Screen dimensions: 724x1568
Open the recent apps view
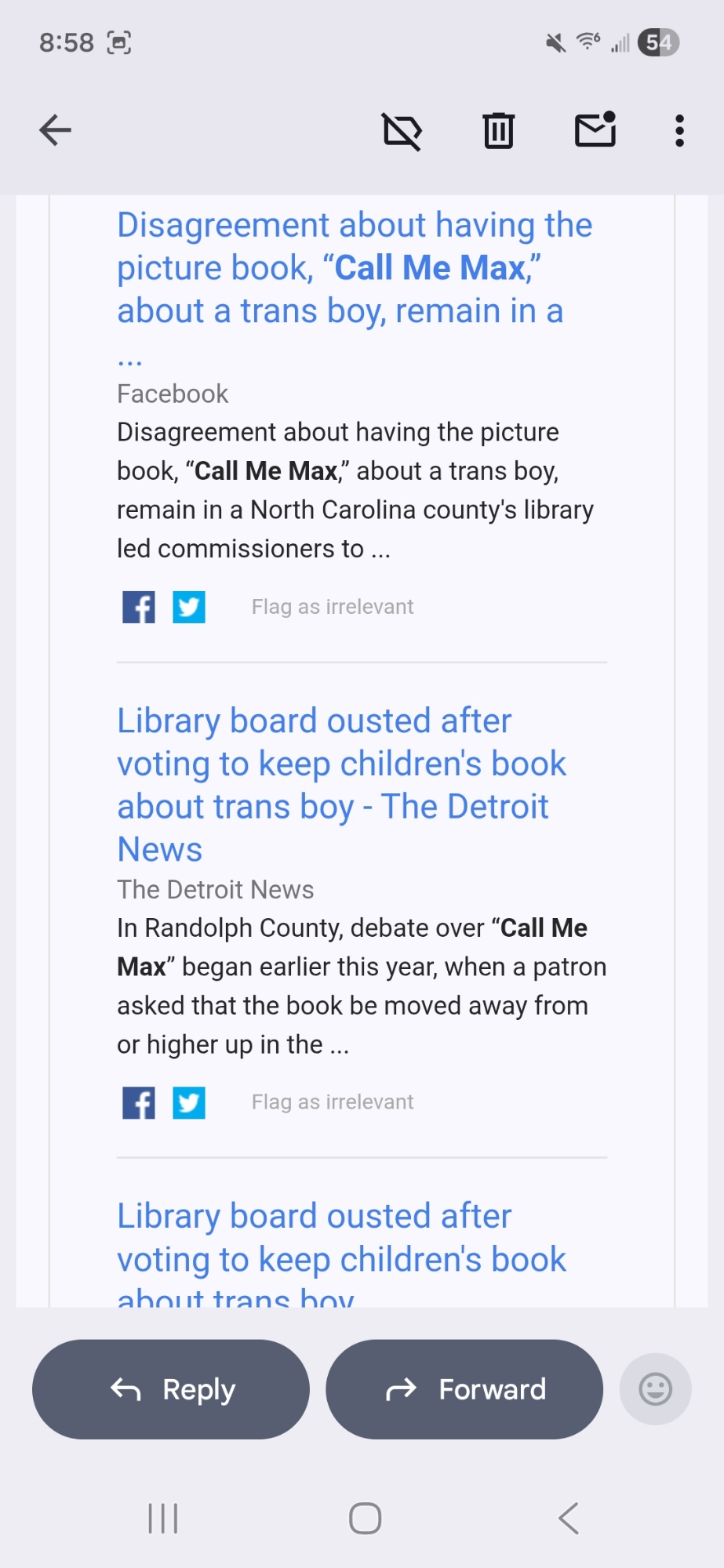(x=163, y=1519)
